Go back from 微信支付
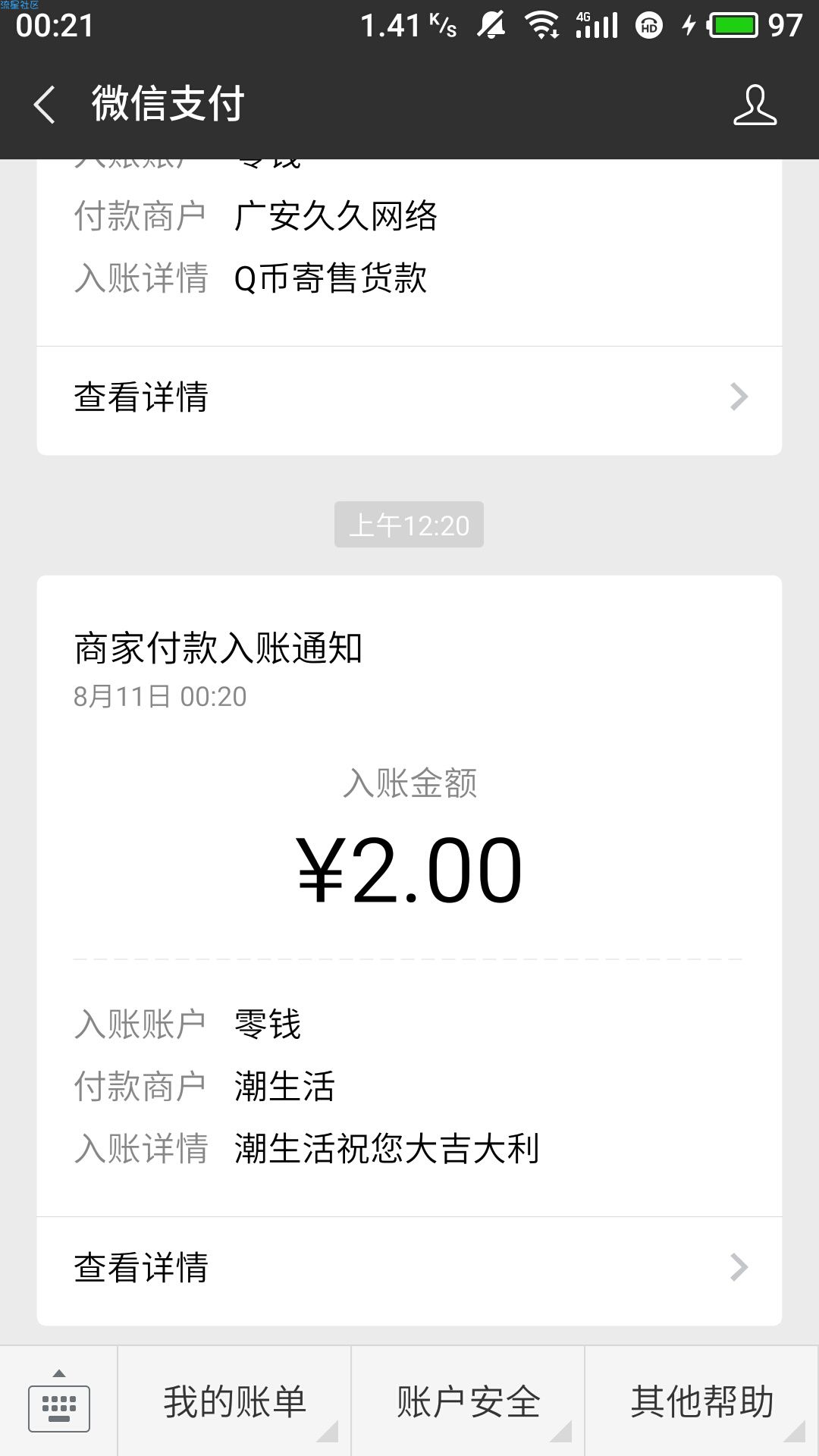 coord(45,104)
